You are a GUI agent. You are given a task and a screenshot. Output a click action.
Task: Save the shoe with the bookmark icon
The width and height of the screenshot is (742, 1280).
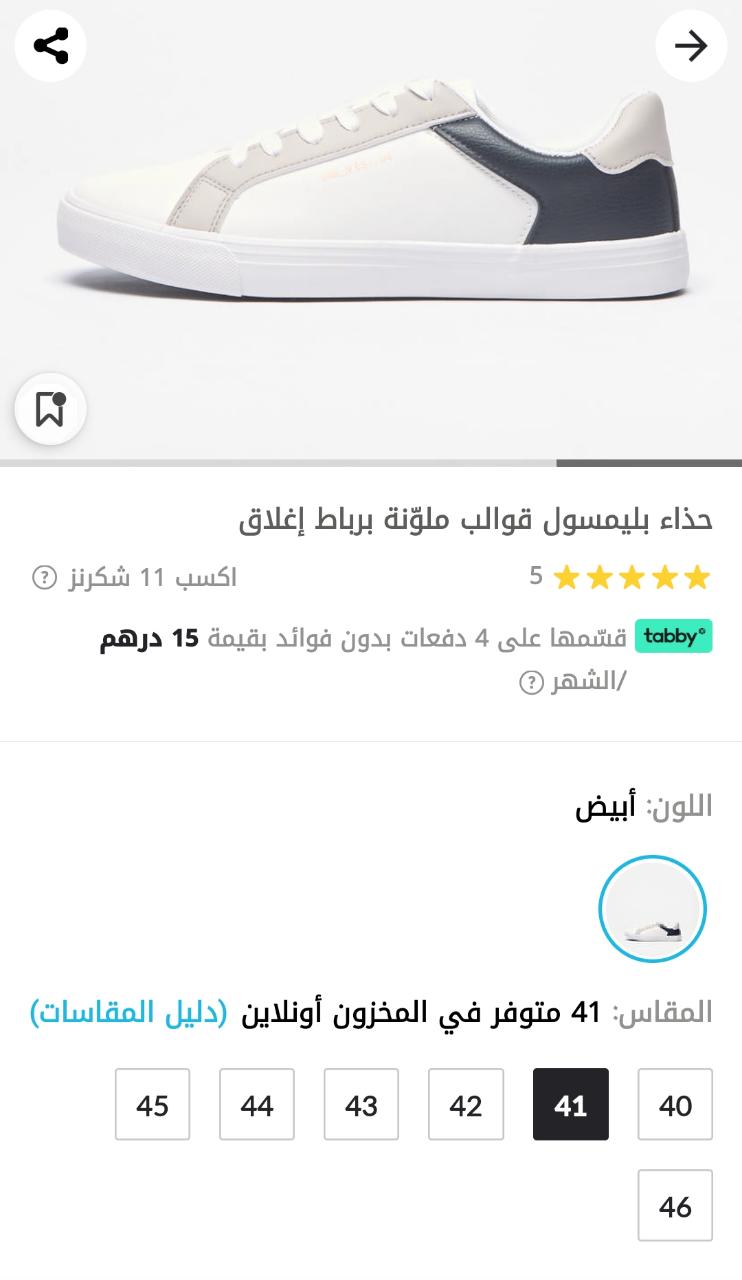click(50, 409)
